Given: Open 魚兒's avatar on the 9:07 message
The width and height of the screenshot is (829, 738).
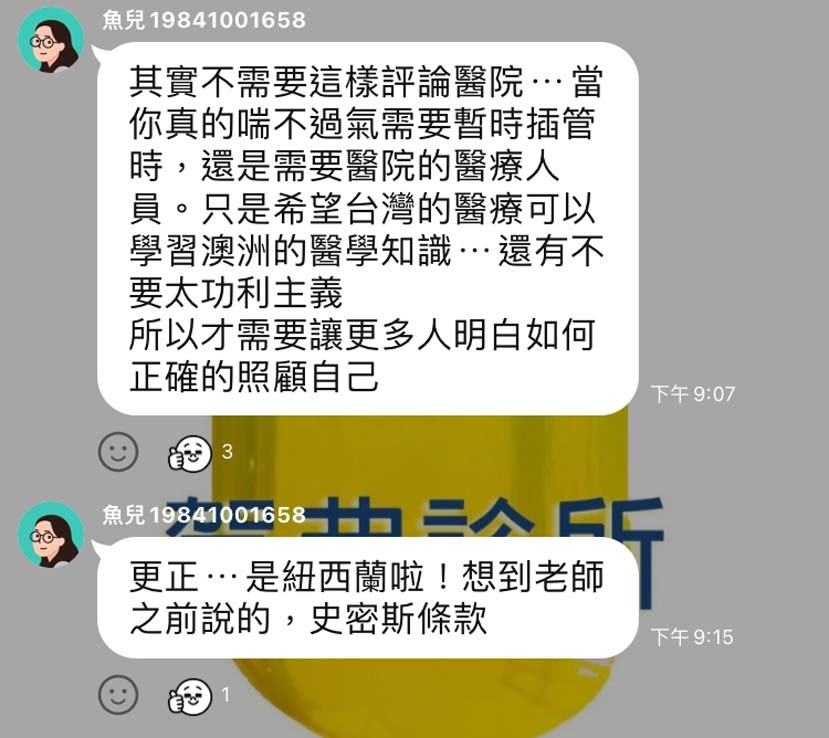Looking at the screenshot, I should [x=51, y=41].
